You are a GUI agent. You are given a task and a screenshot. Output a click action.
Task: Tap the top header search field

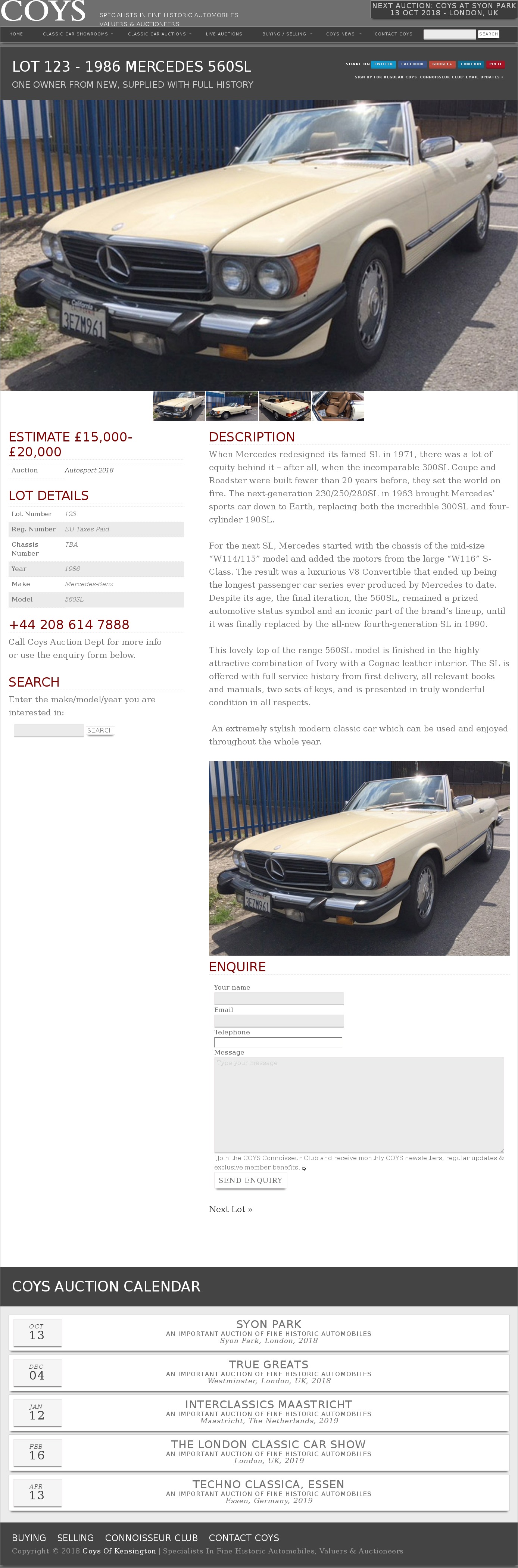coord(449,34)
